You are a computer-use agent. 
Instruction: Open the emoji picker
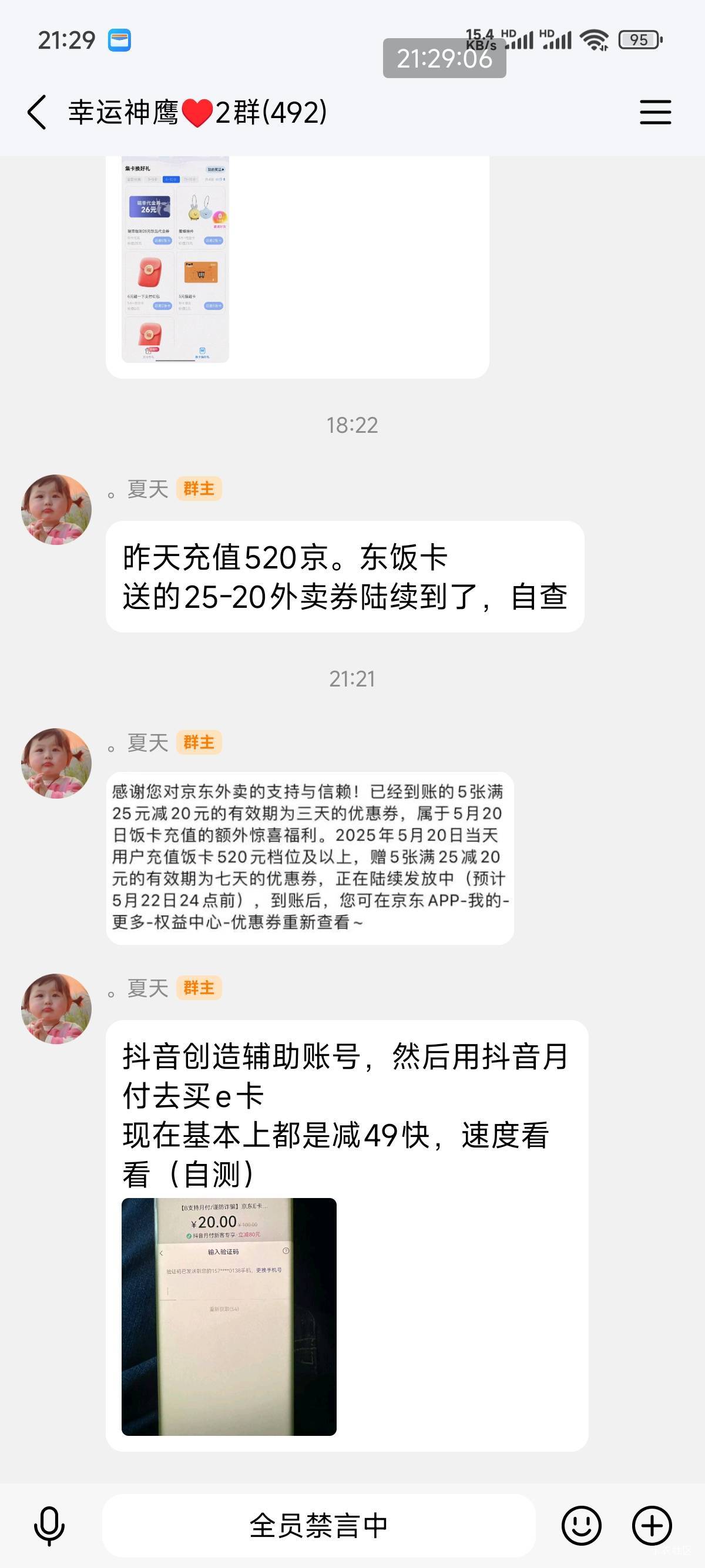582,1525
